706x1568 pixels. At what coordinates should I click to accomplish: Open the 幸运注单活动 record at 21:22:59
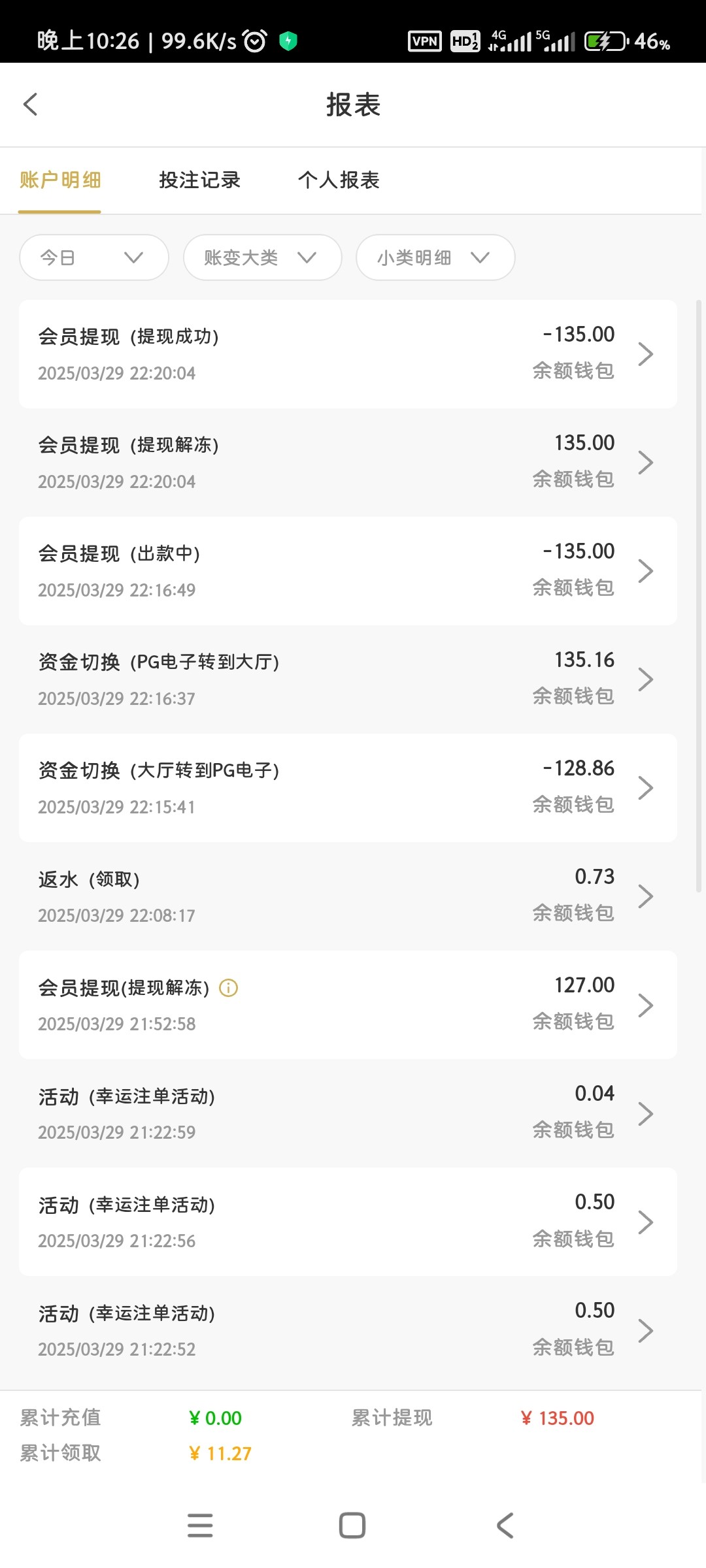(x=348, y=1113)
